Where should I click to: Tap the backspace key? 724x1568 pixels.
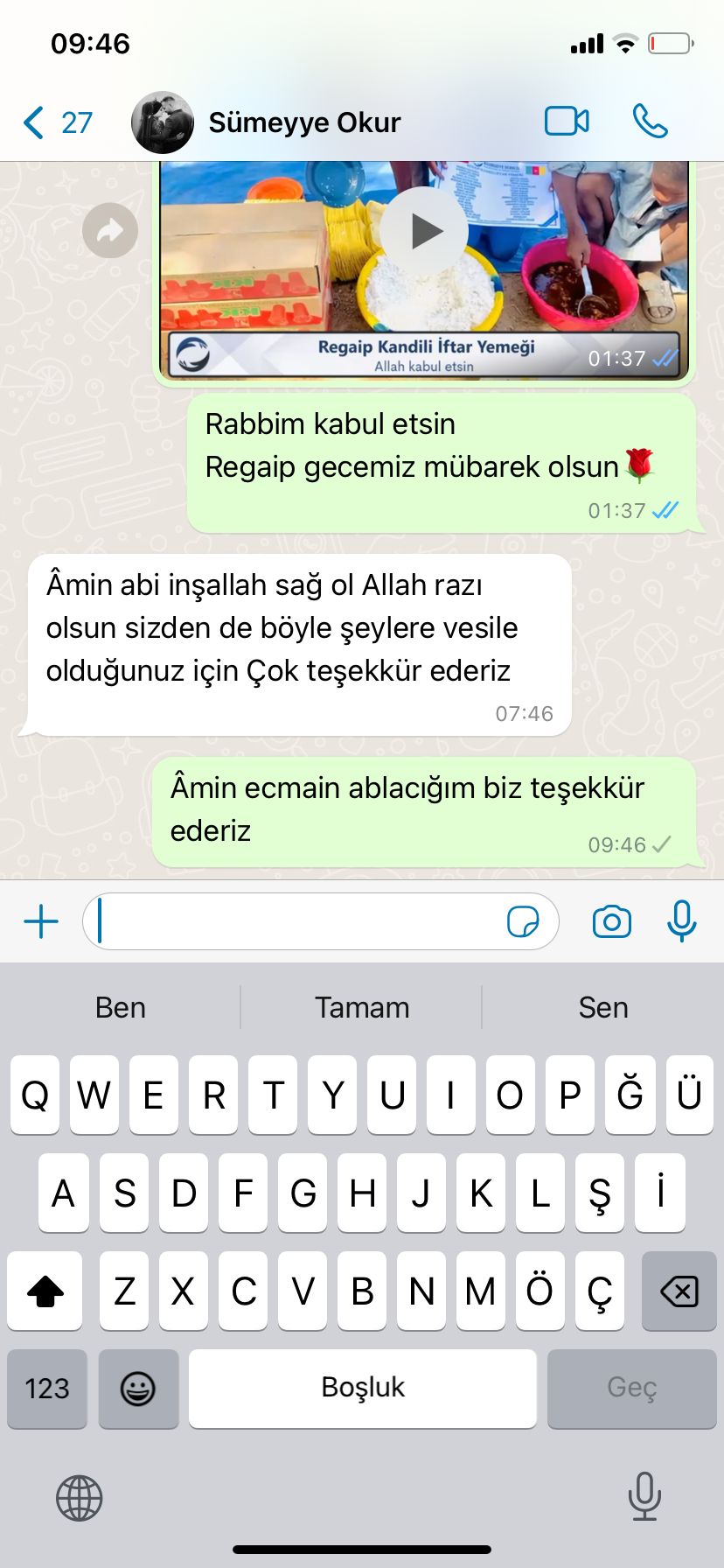[x=679, y=1291]
